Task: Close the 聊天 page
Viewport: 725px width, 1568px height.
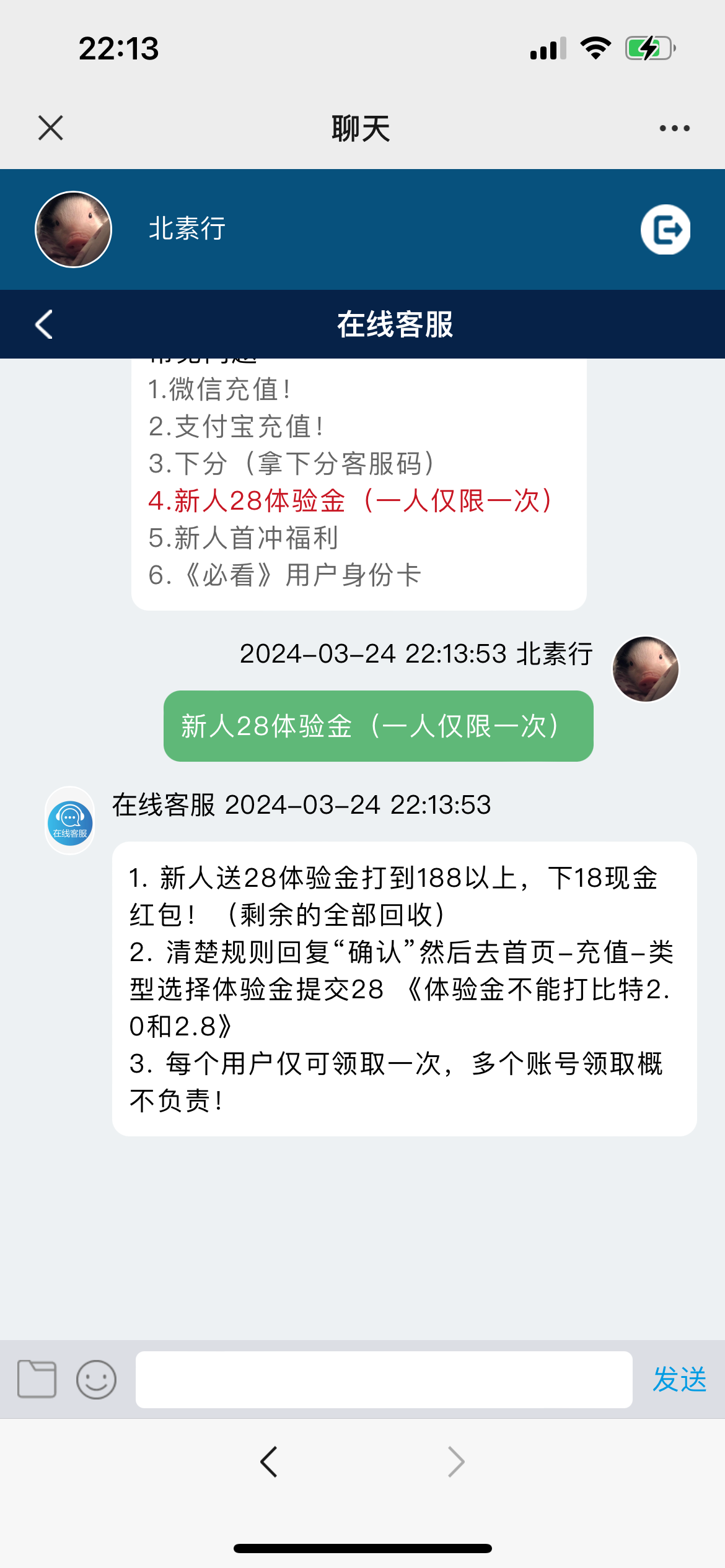Action: (x=51, y=128)
